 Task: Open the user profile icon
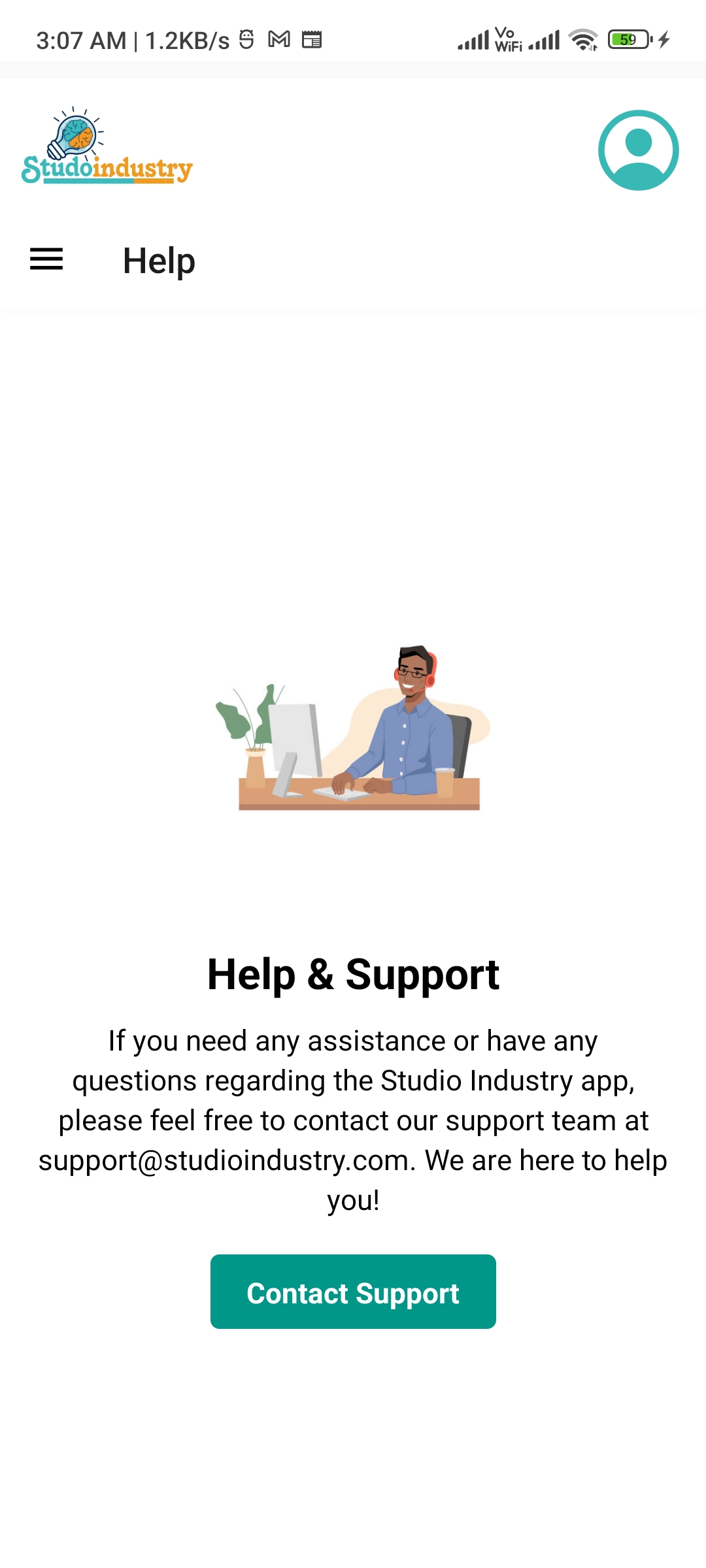pyautogui.click(x=638, y=150)
